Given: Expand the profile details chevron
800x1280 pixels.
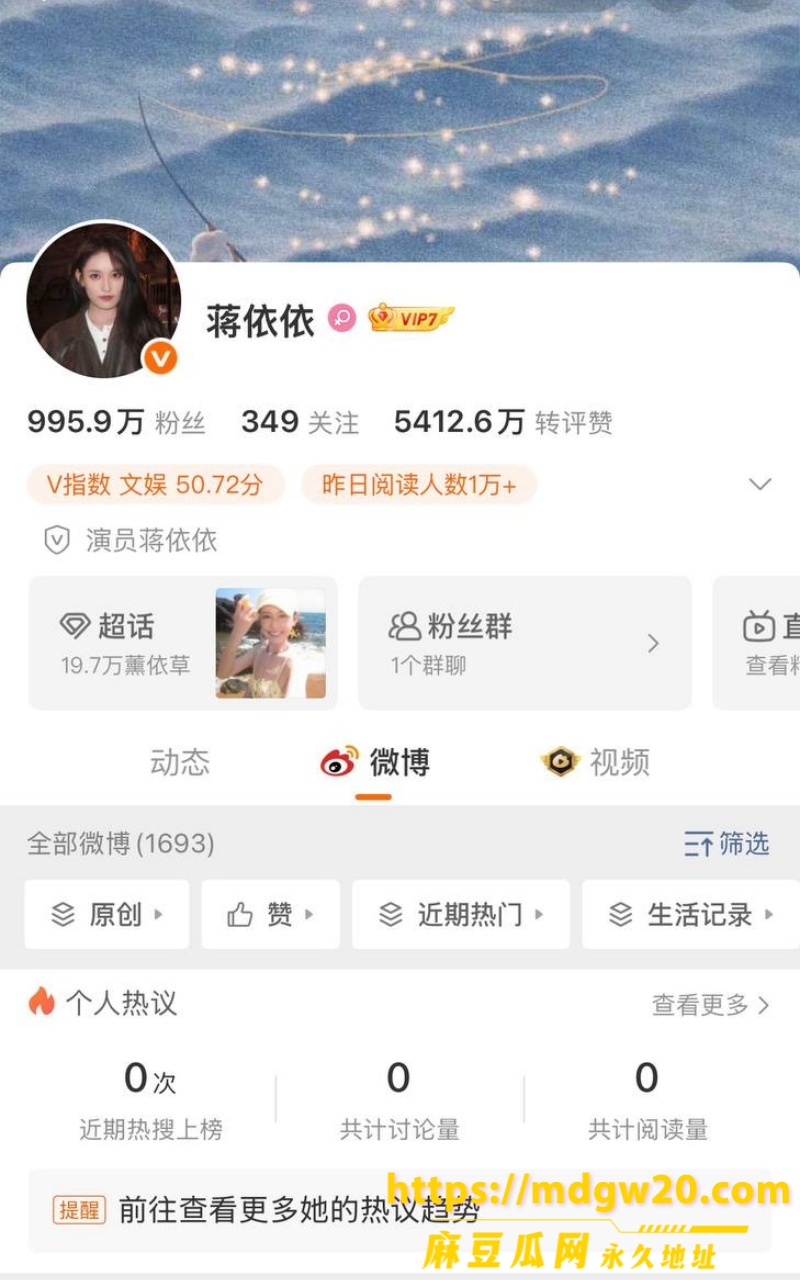Looking at the screenshot, I should point(760,485).
